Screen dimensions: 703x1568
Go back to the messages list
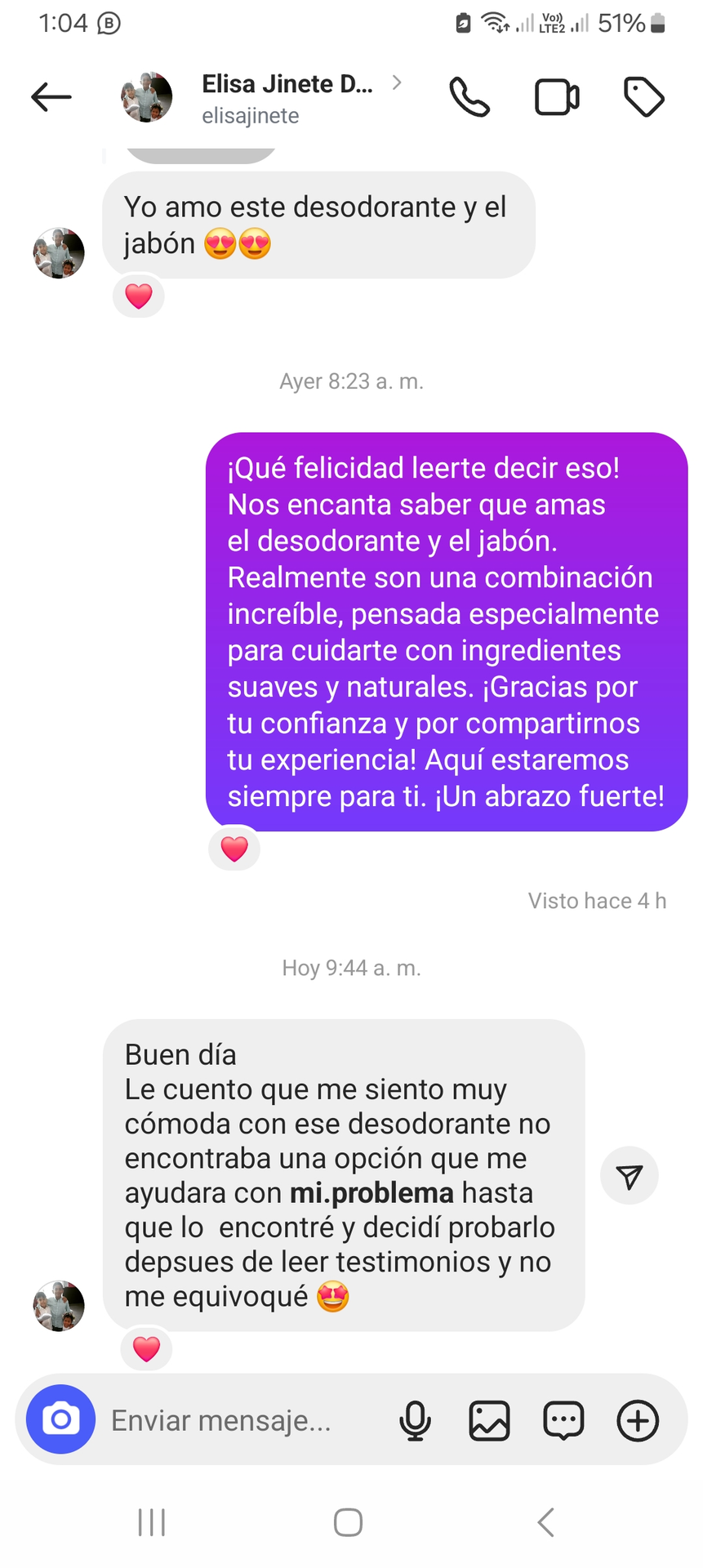point(51,97)
